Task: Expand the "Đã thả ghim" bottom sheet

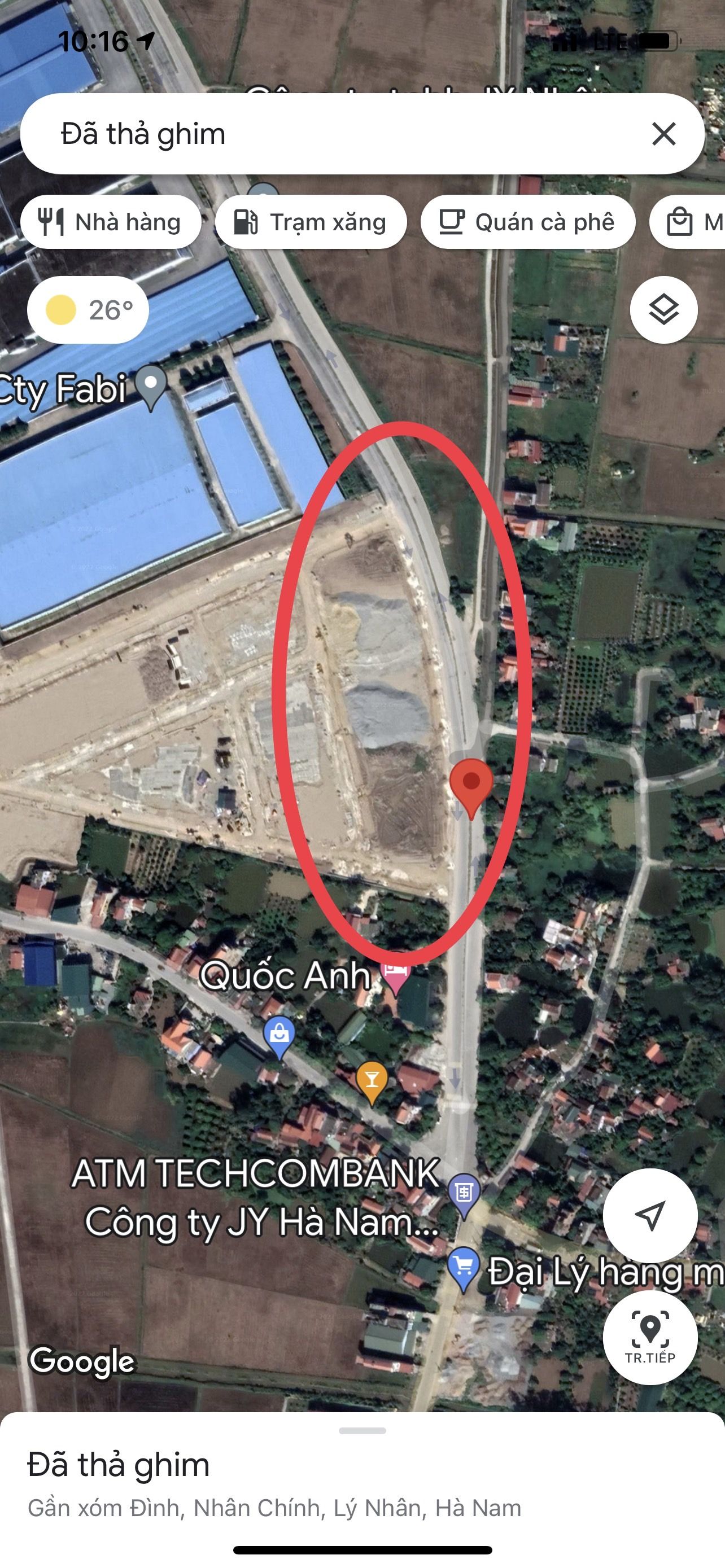Action: [362, 1431]
